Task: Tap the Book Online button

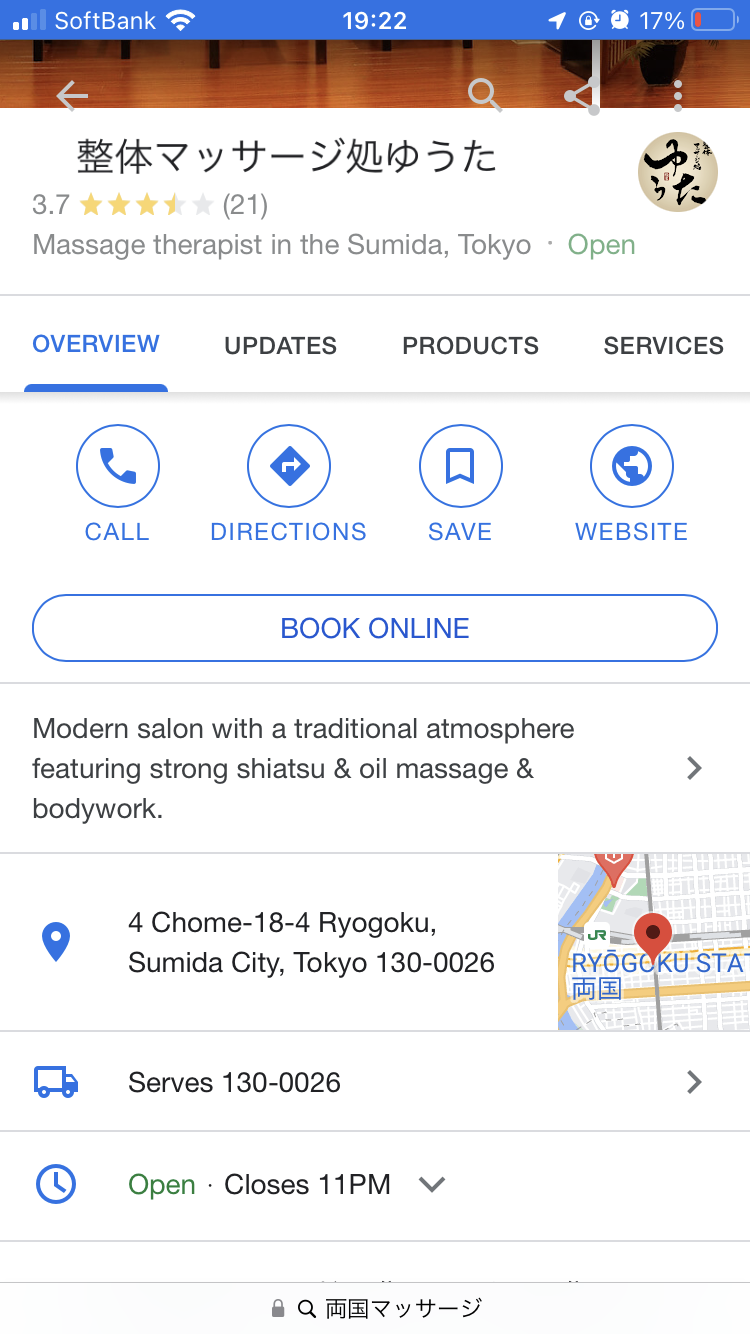Action: (375, 628)
